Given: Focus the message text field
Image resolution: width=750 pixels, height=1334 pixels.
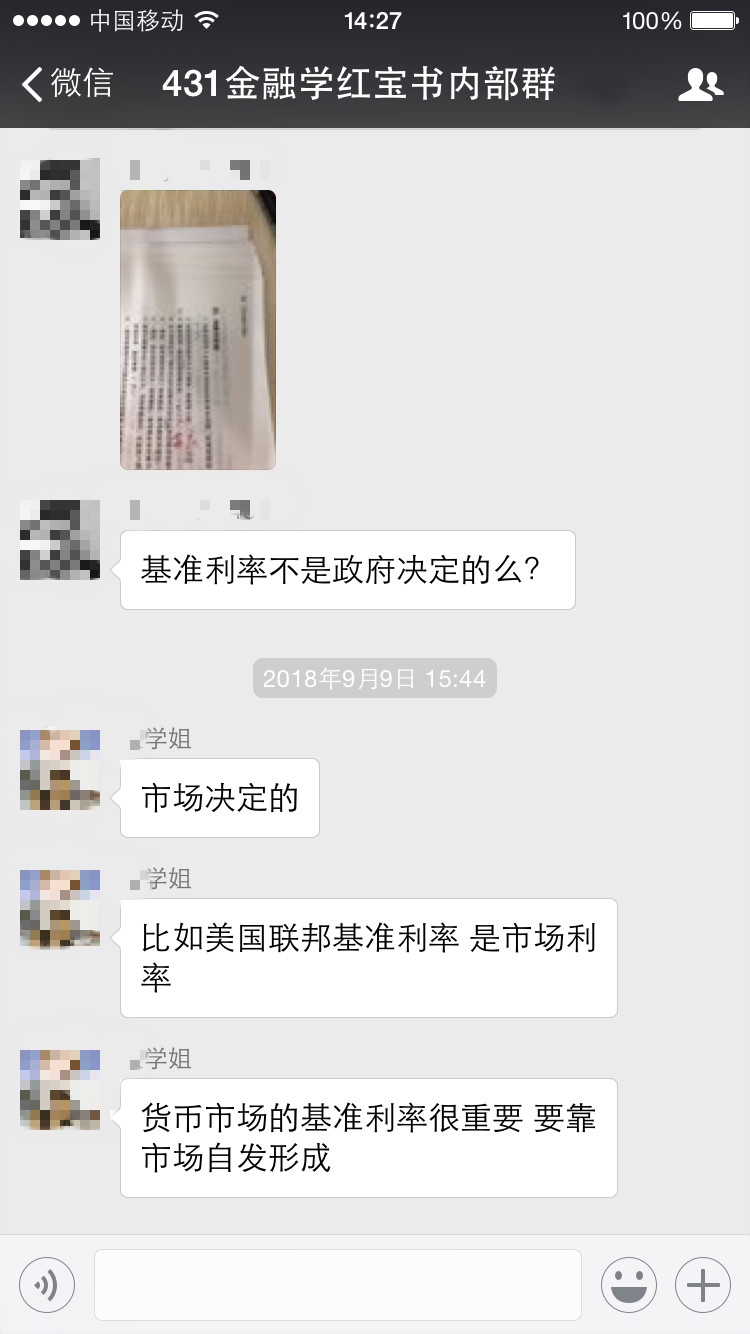Looking at the screenshot, I should [x=337, y=1284].
